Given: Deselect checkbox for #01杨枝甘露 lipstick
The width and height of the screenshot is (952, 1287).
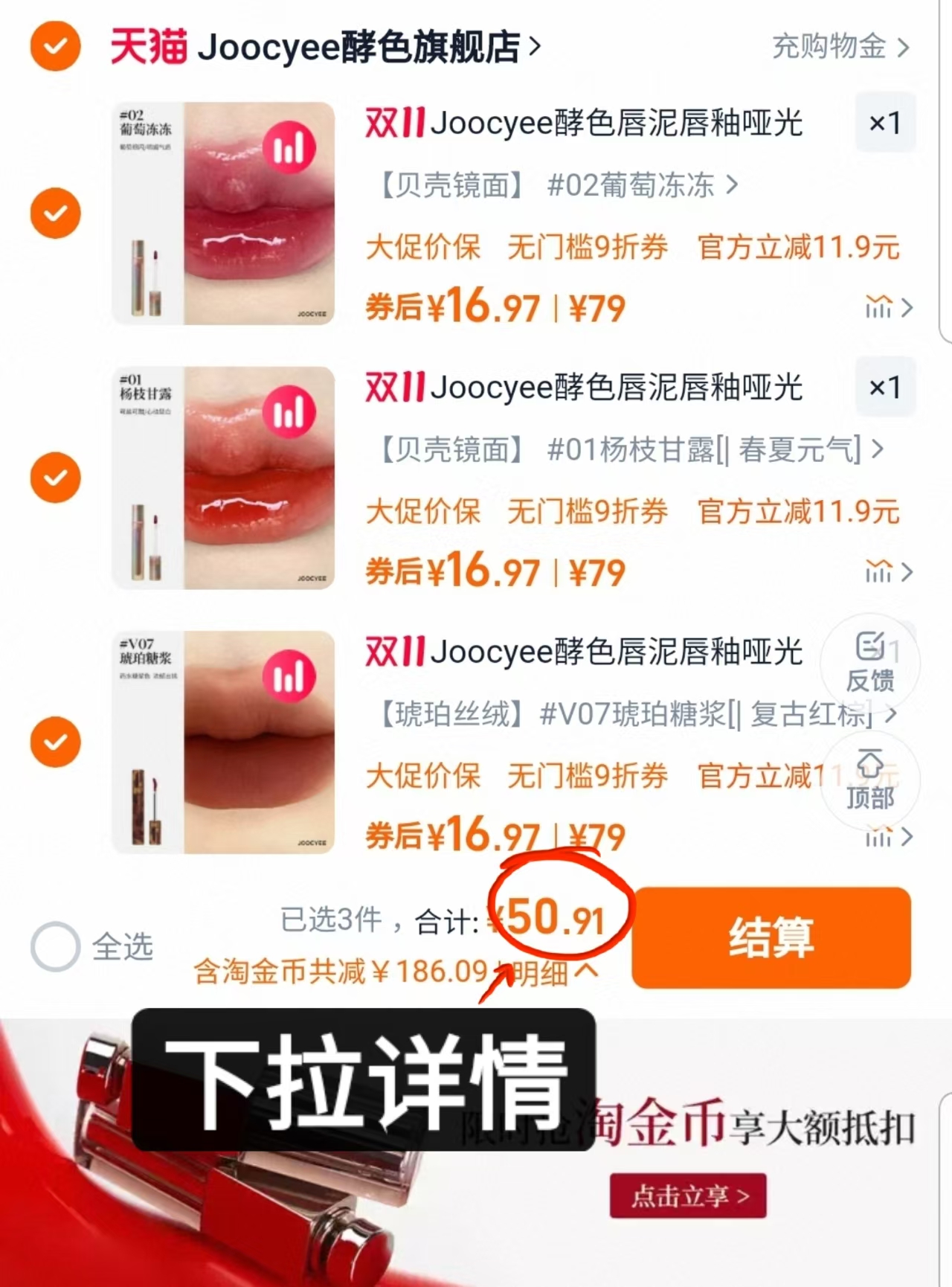Looking at the screenshot, I should (x=54, y=478).
